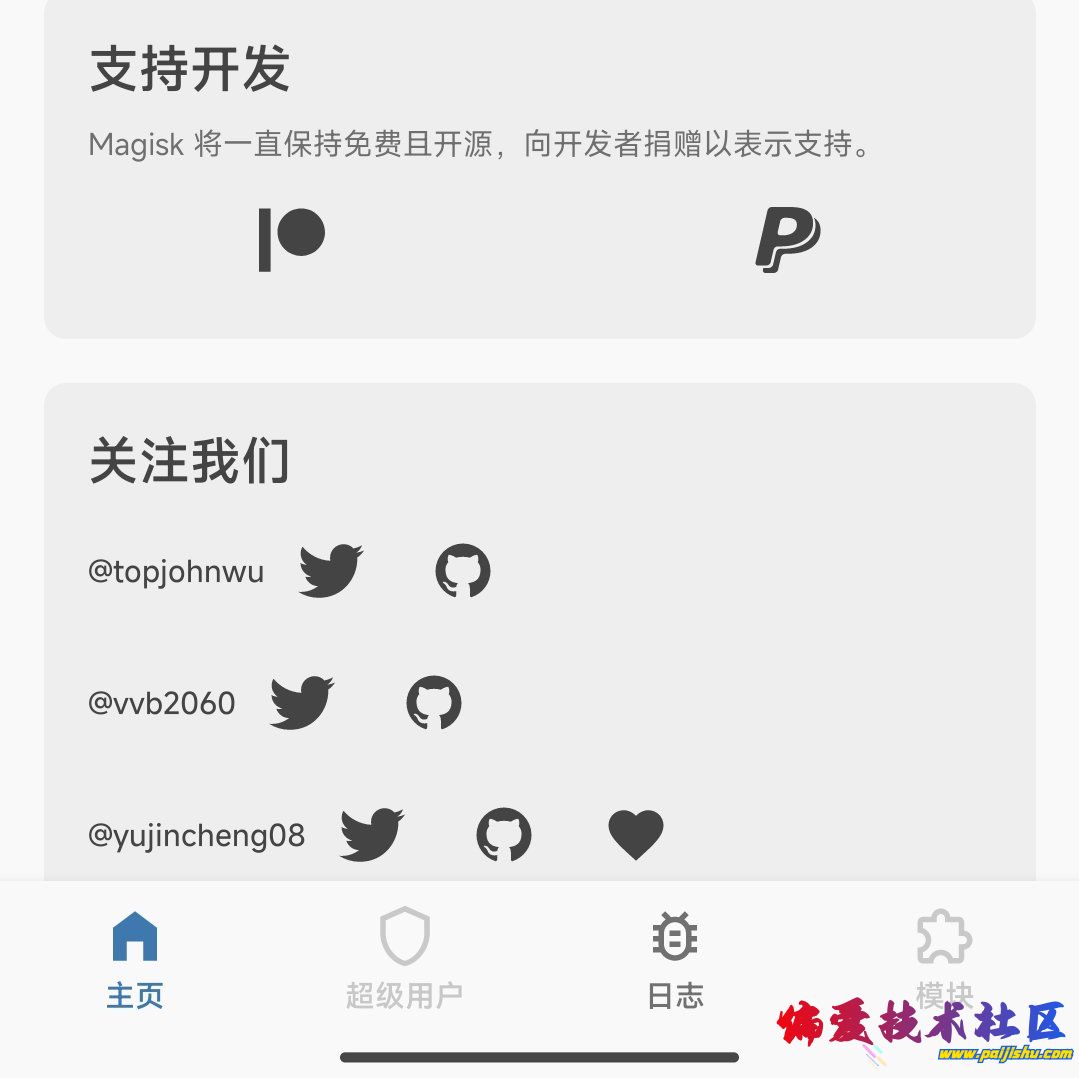The height and width of the screenshot is (1078, 1079).
Task: Open the Patreon donation link
Action: (x=292, y=239)
